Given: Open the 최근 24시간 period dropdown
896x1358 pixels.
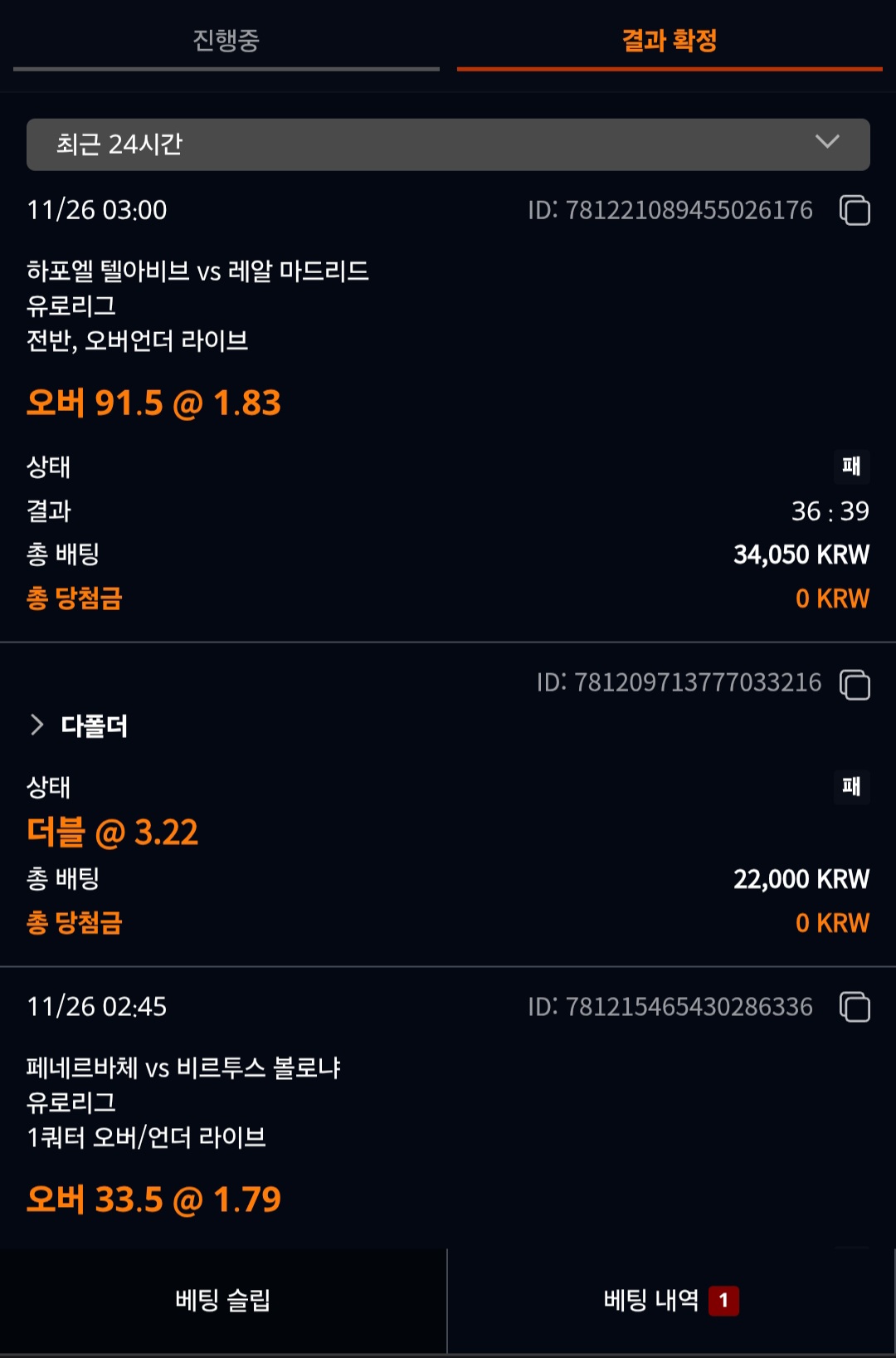Looking at the screenshot, I should coord(448,144).
